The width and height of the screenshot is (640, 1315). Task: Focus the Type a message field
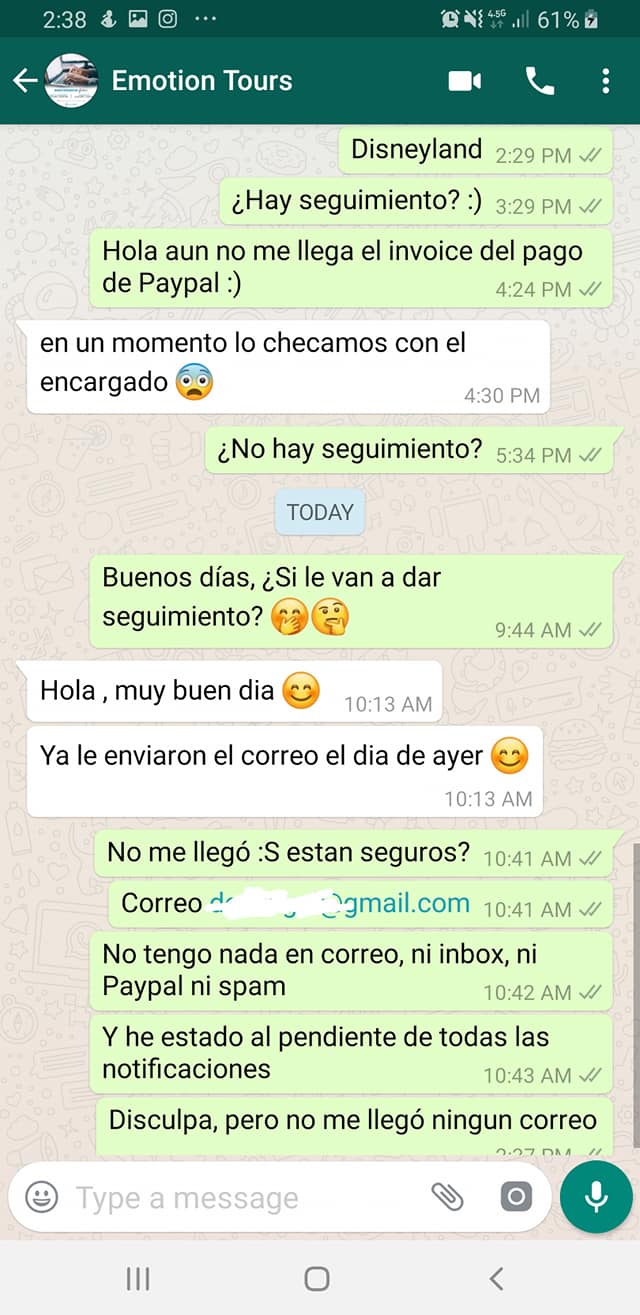pos(240,1197)
